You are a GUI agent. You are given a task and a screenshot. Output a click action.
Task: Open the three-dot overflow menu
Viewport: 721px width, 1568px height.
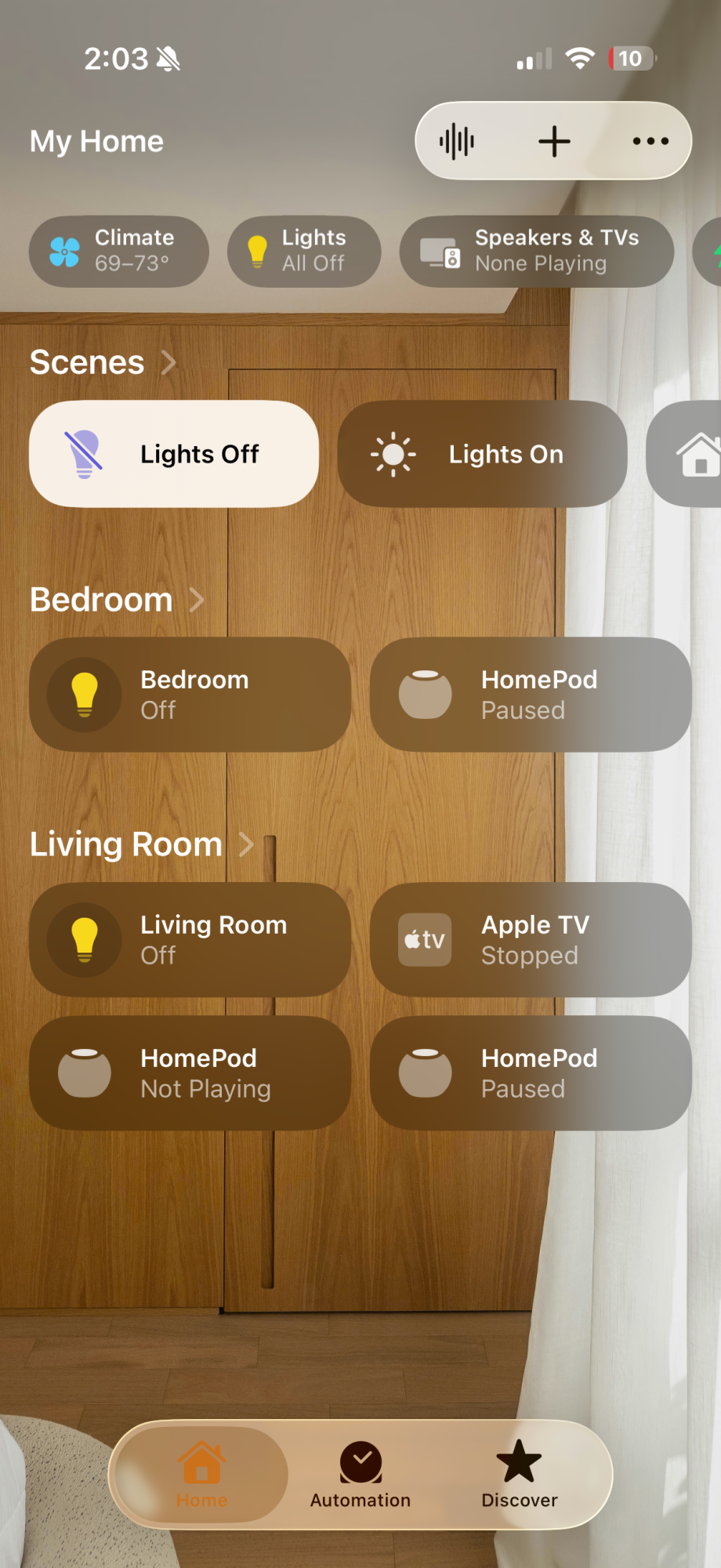650,142
